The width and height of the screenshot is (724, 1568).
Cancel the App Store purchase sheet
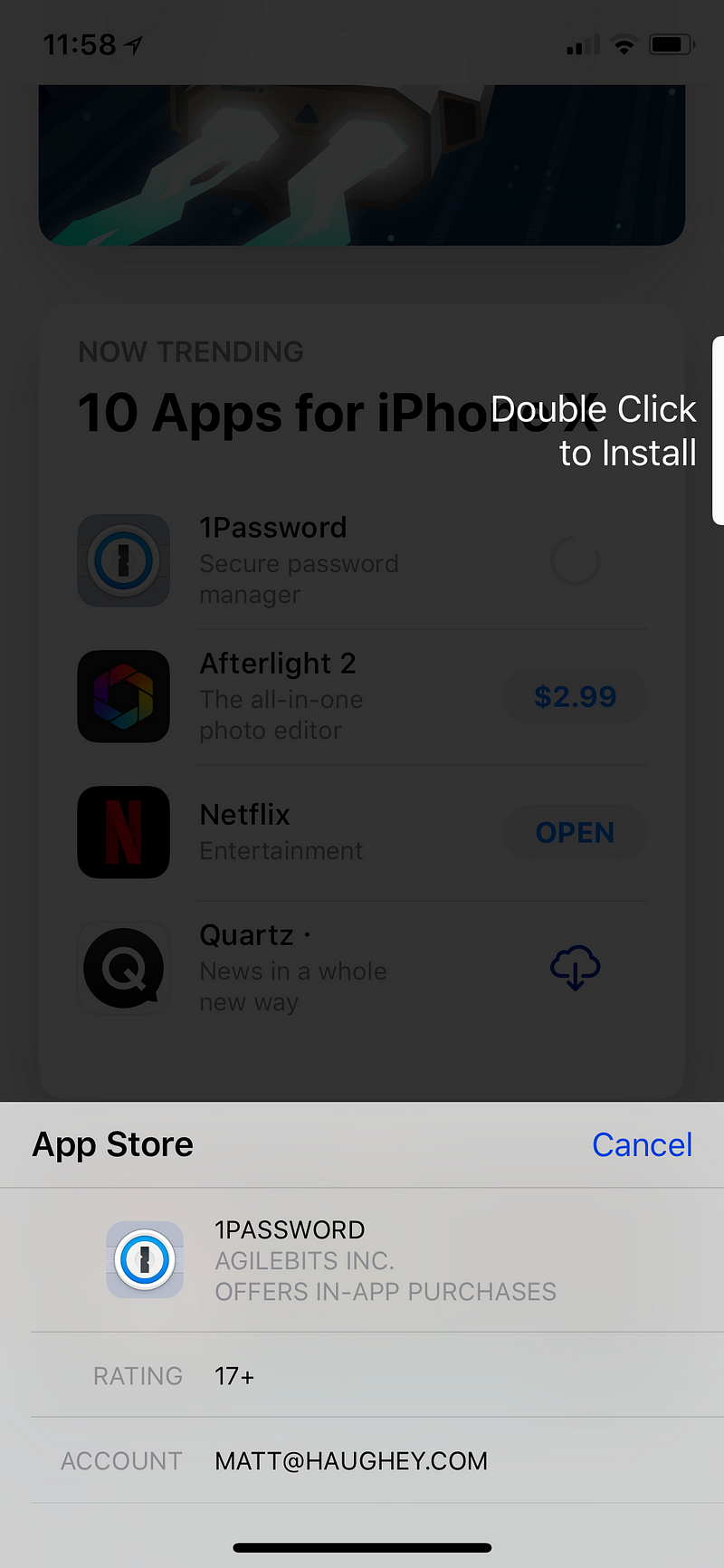coord(642,1144)
